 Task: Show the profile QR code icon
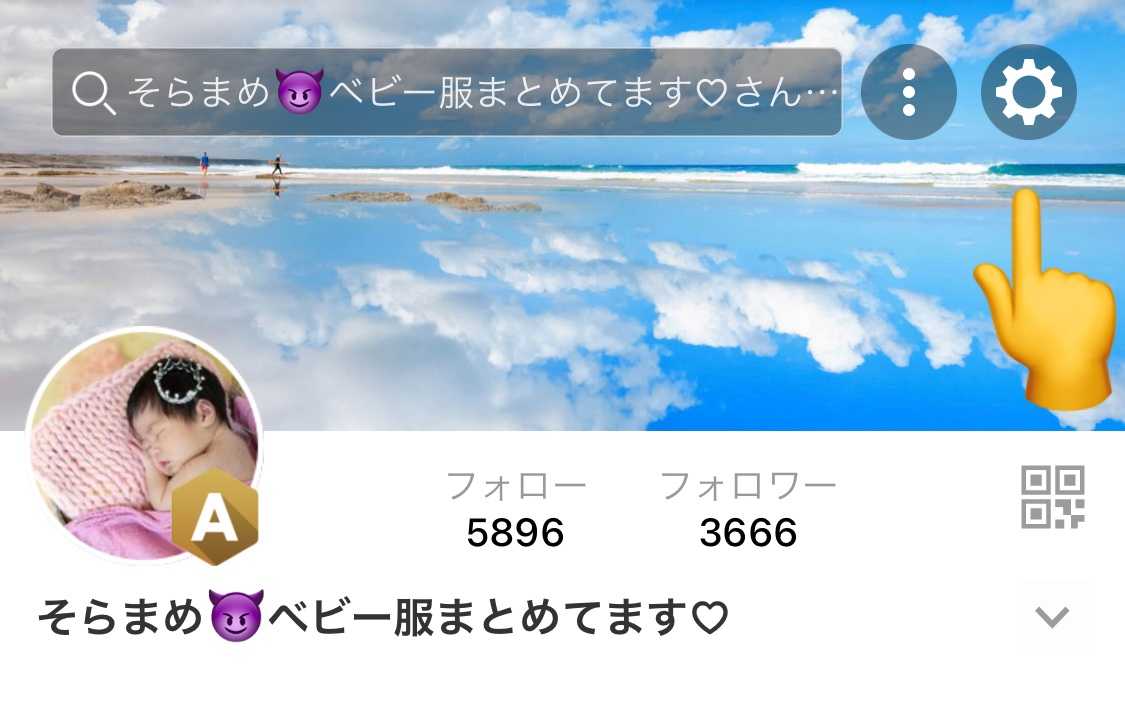click(x=1052, y=497)
